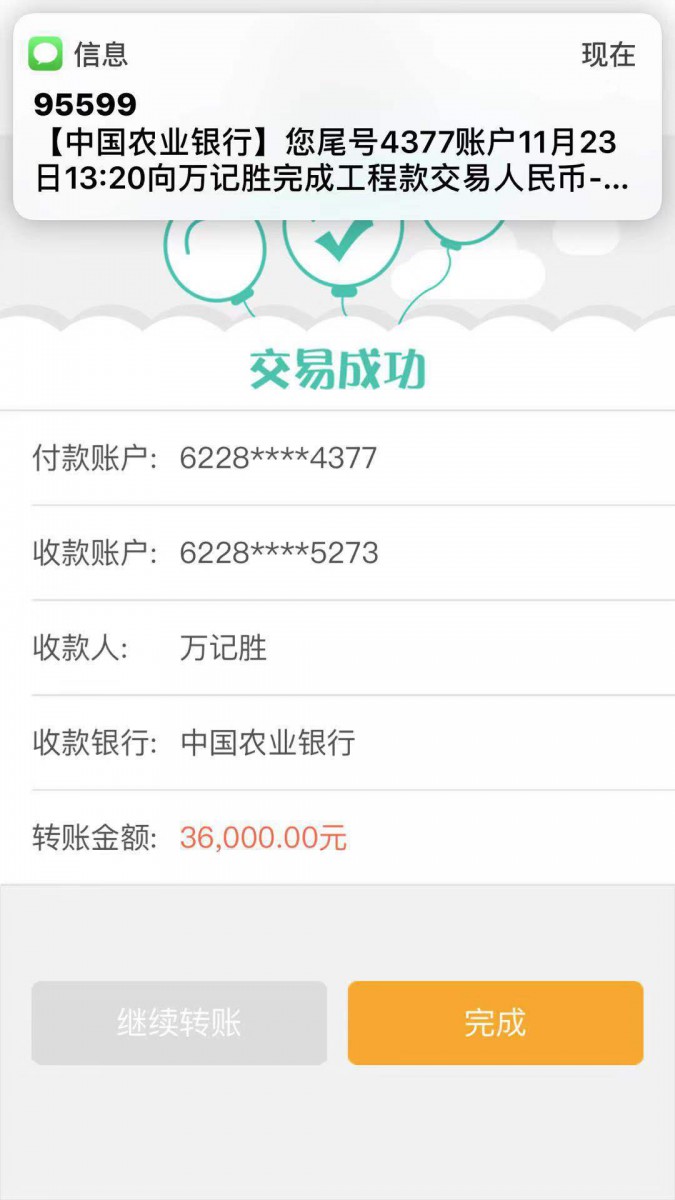Image resolution: width=675 pixels, height=1200 pixels.
Task: Tap the orange 完成 button
Action: coord(495,1023)
